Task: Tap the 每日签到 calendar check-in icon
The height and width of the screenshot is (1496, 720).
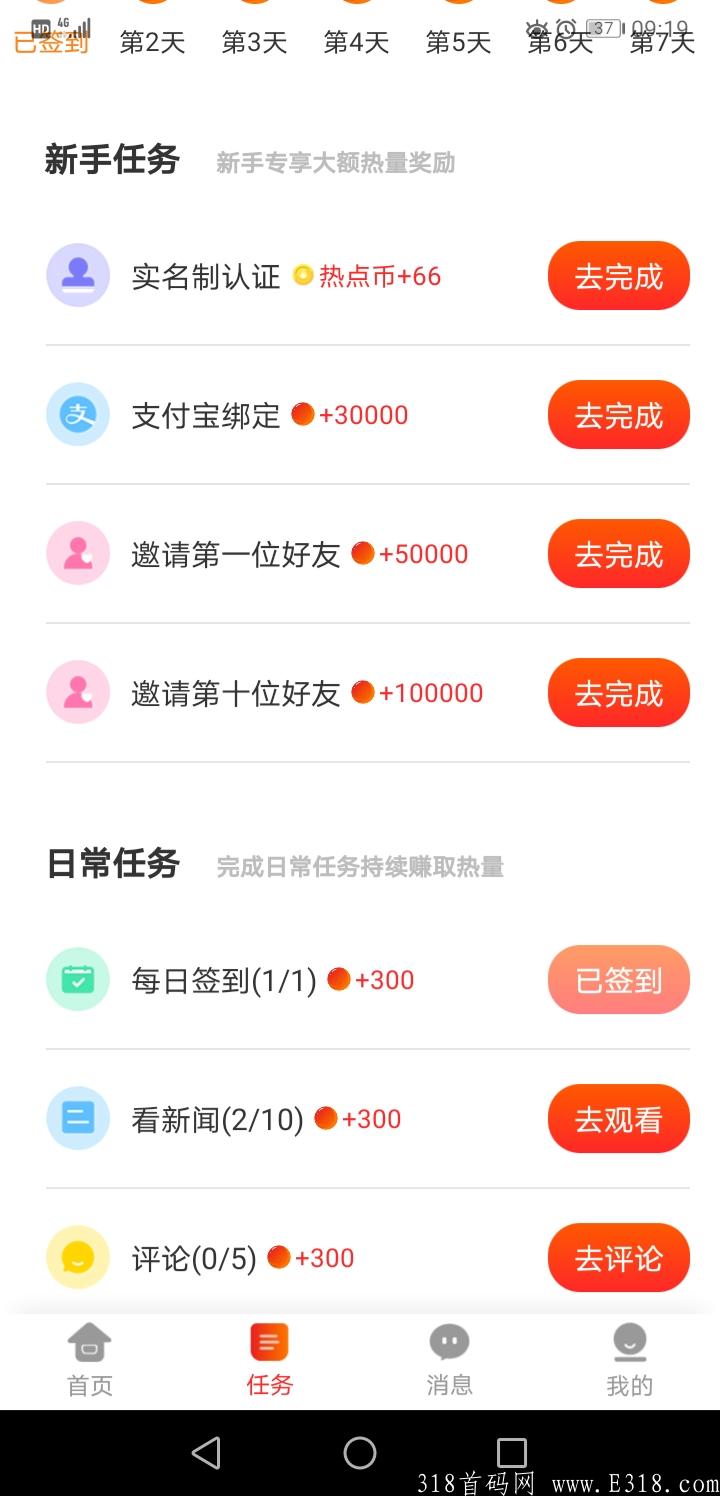Action: [77, 979]
